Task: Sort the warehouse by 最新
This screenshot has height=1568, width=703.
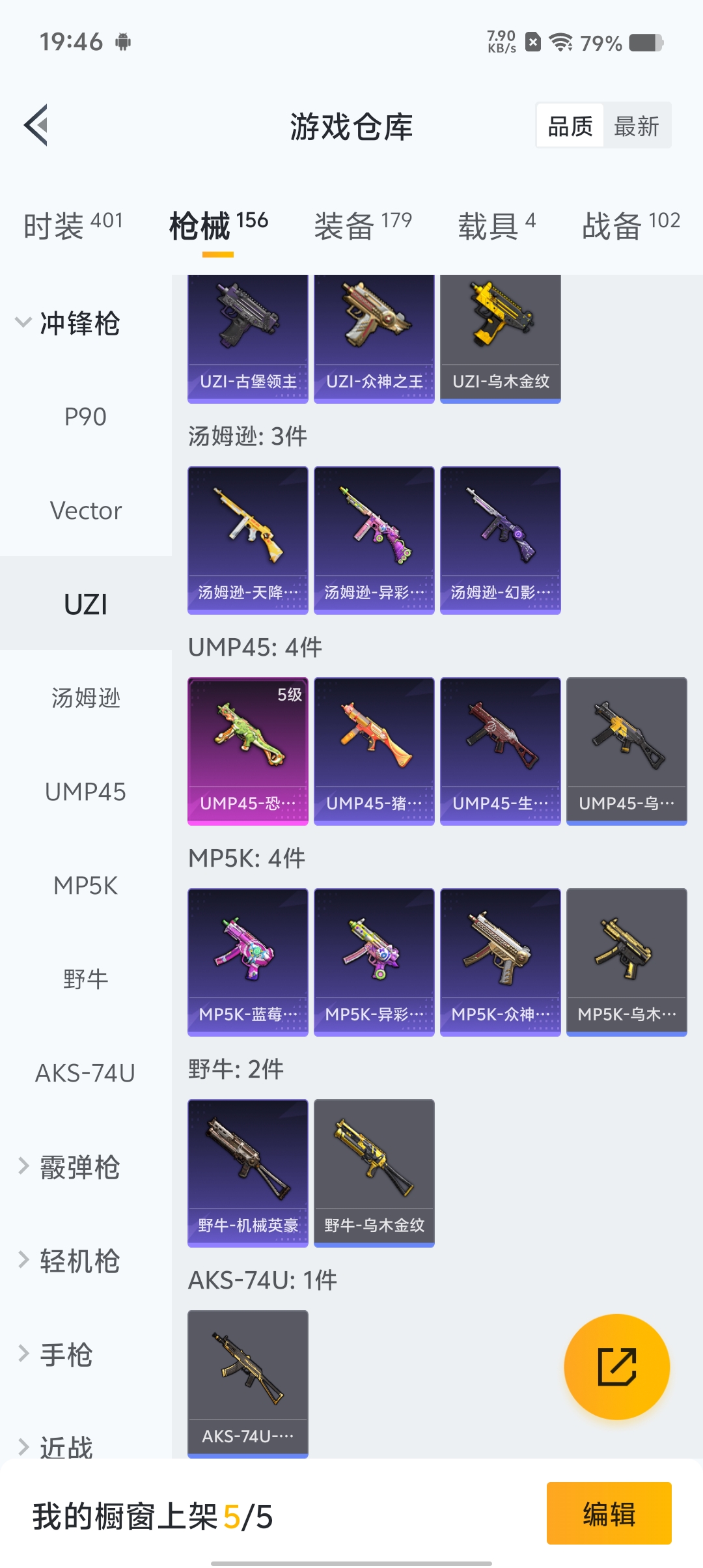Action: (x=637, y=126)
